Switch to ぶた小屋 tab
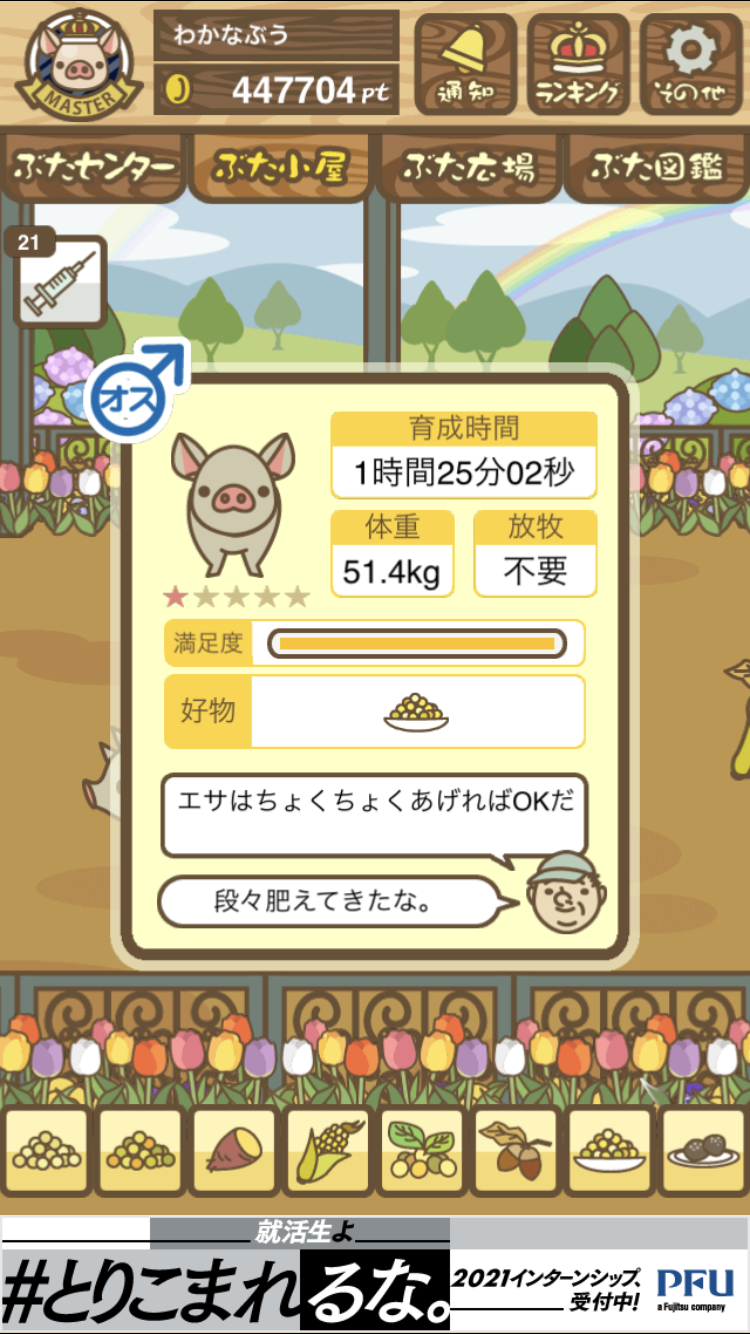 pos(281,167)
